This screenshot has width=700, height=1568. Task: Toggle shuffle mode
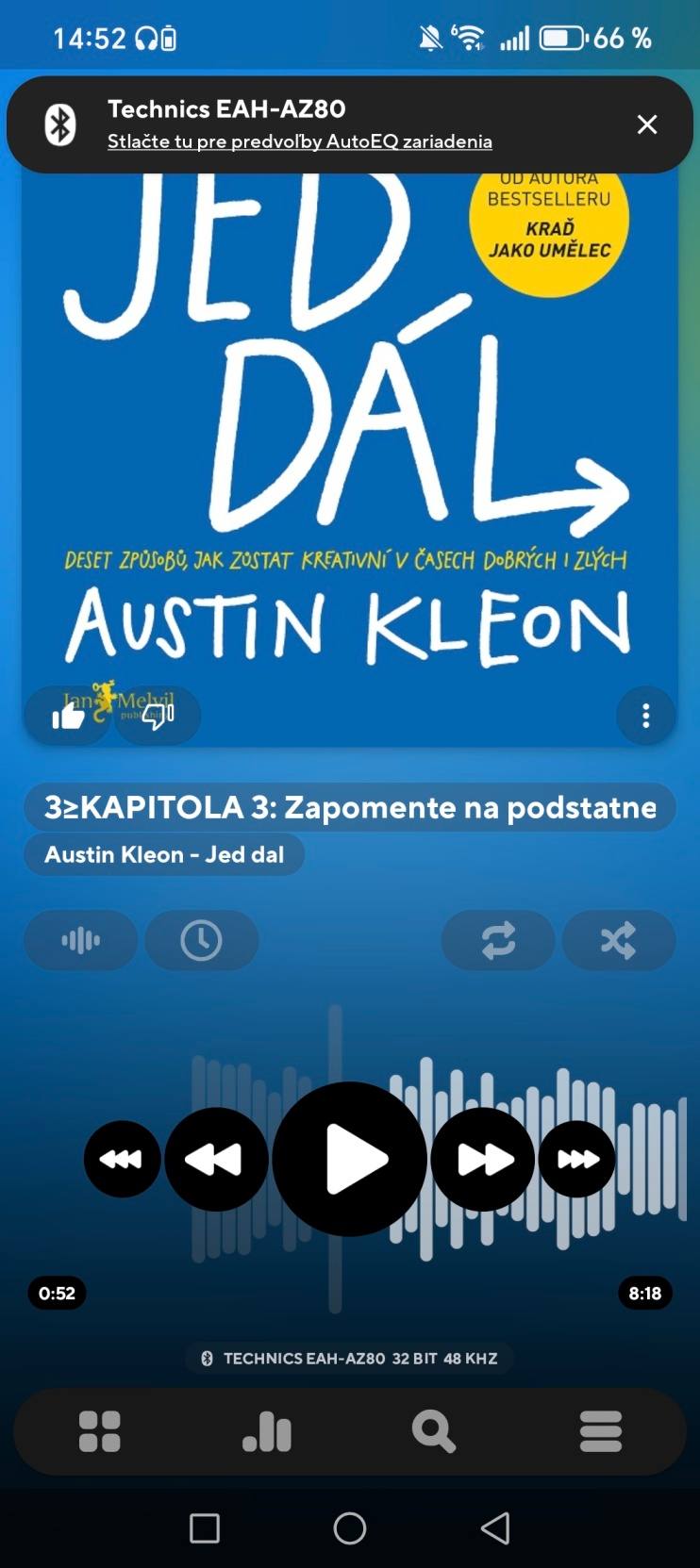[619, 940]
